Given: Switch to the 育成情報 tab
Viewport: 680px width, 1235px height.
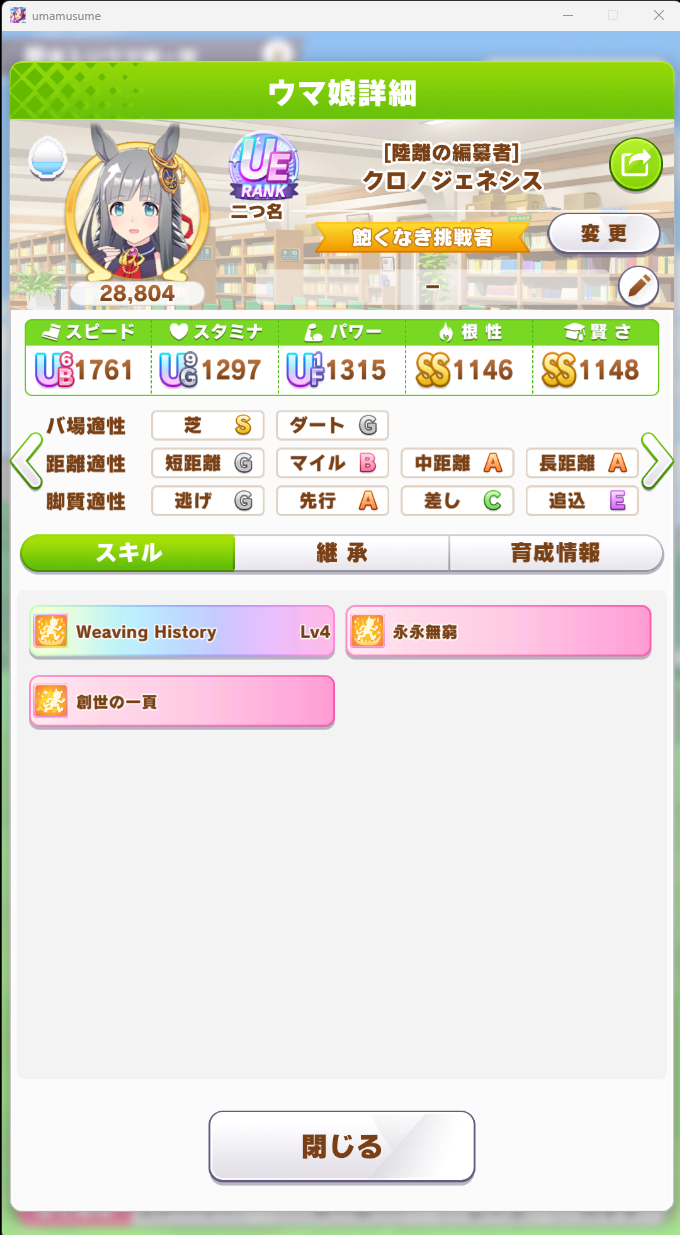Looking at the screenshot, I should coord(556,553).
